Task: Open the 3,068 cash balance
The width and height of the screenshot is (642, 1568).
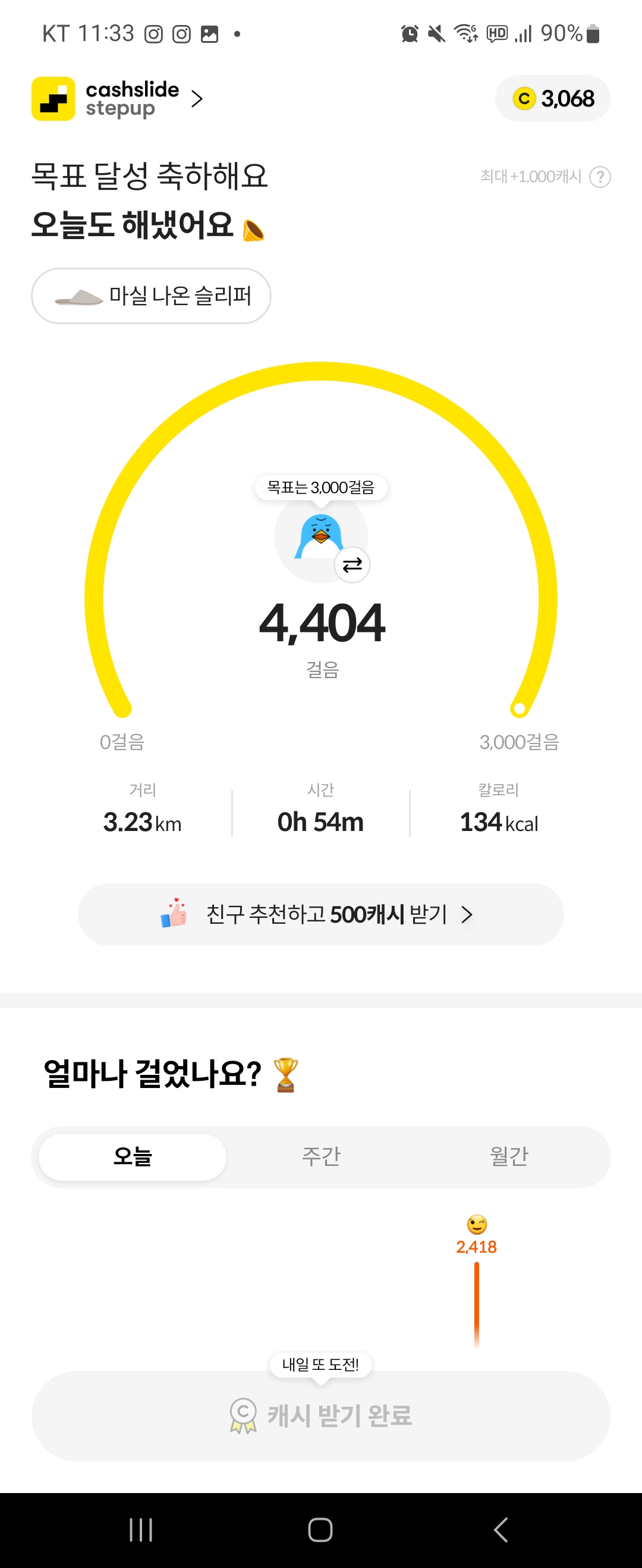Action: [553, 99]
